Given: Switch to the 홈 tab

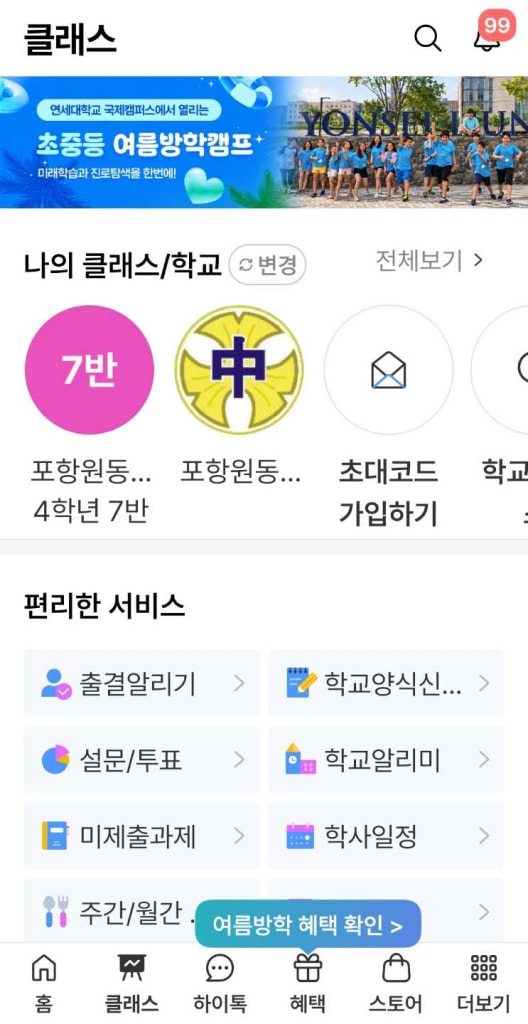Looking at the screenshot, I should pyautogui.click(x=44, y=984).
